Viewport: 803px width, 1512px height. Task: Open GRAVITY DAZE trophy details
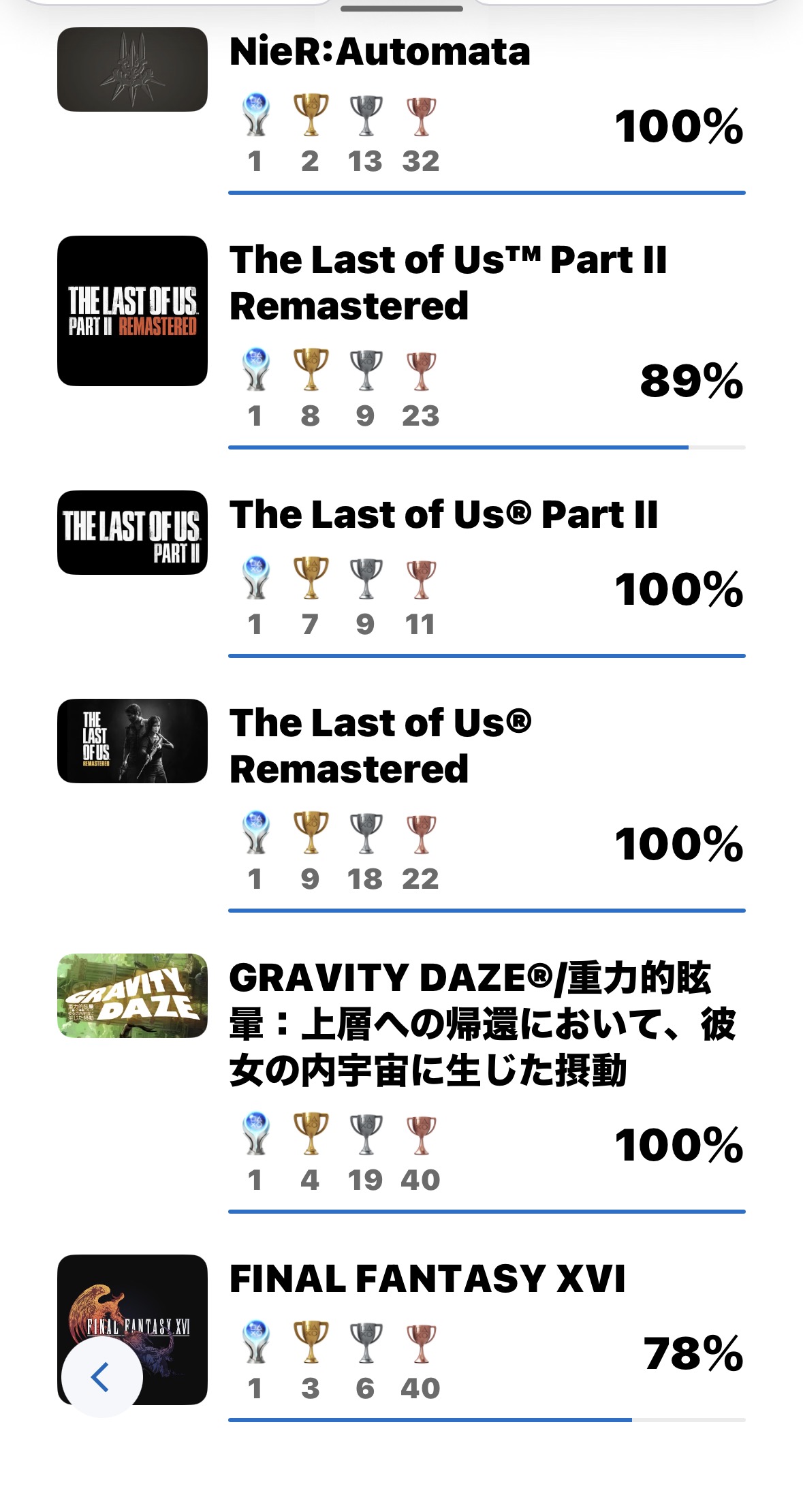tap(470, 1024)
